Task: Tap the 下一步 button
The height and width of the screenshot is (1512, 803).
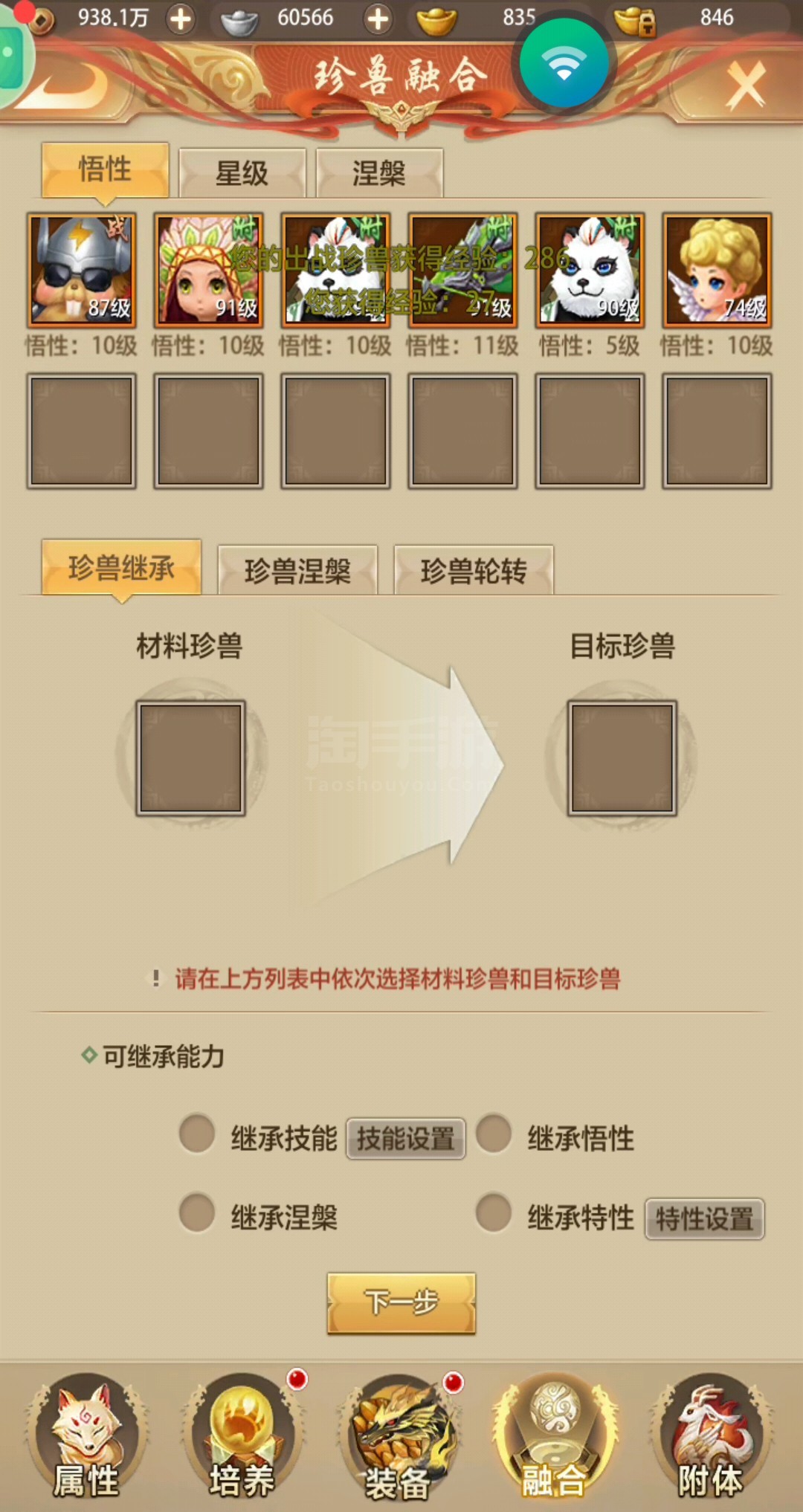Action: 401,1302
